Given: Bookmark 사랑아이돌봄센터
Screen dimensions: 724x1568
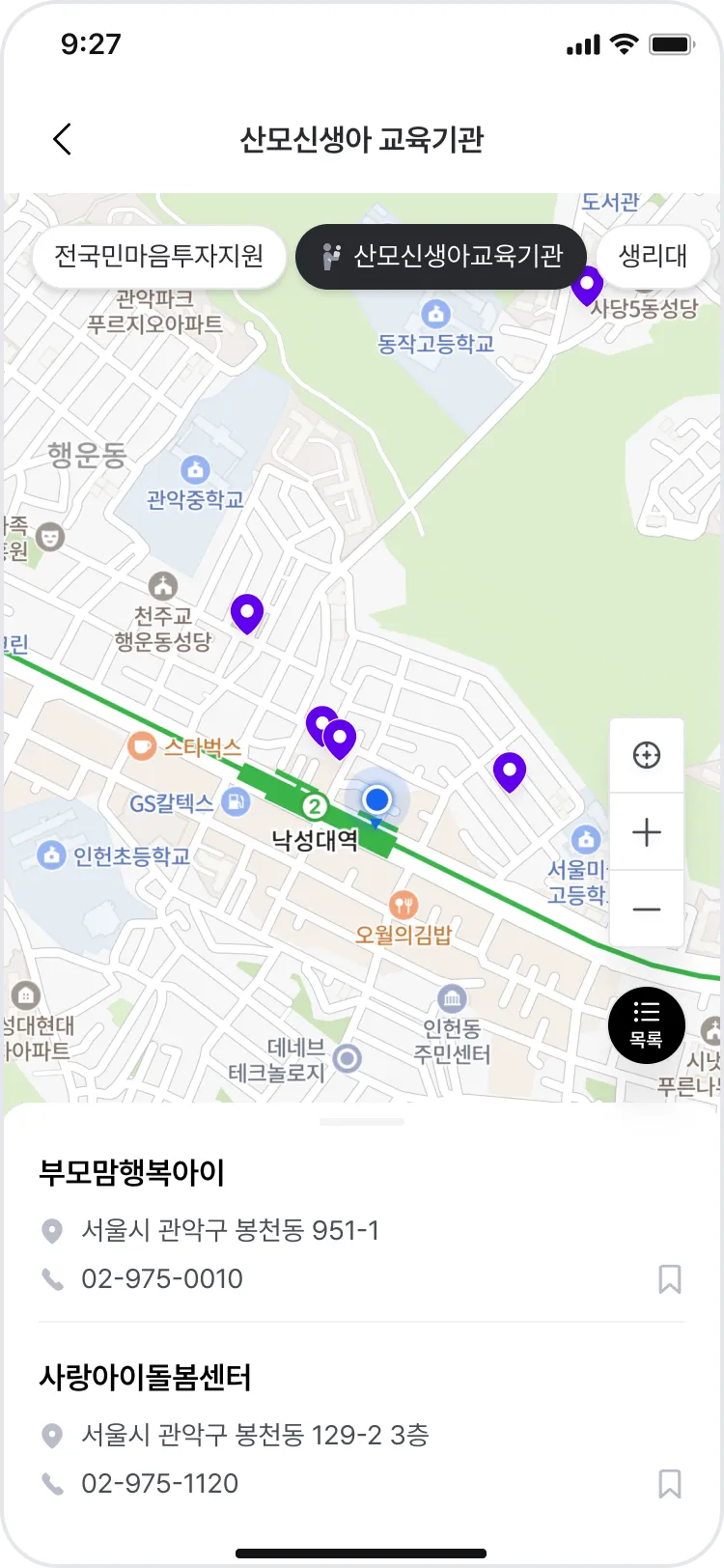Looking at the screenshot, I should (669, 1484).
